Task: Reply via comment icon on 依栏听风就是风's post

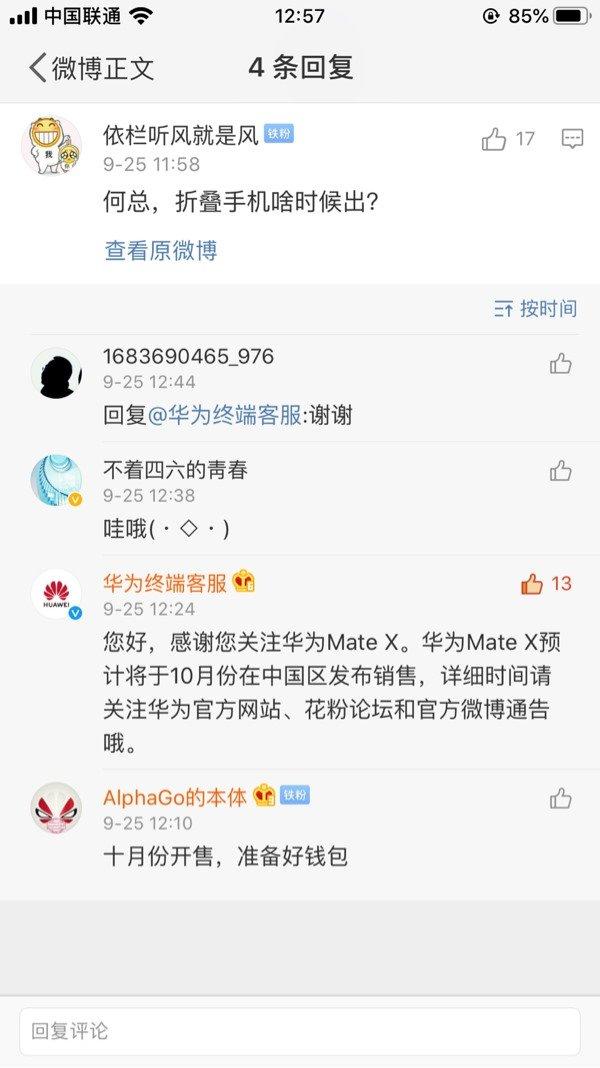Action: (x=572, y=139)
